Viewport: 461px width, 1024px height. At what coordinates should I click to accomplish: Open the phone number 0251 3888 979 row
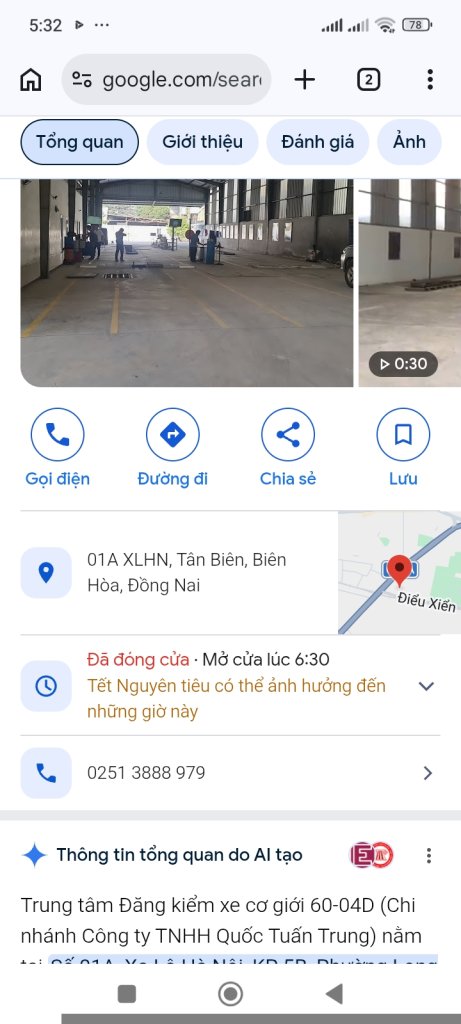pos(230,773)
